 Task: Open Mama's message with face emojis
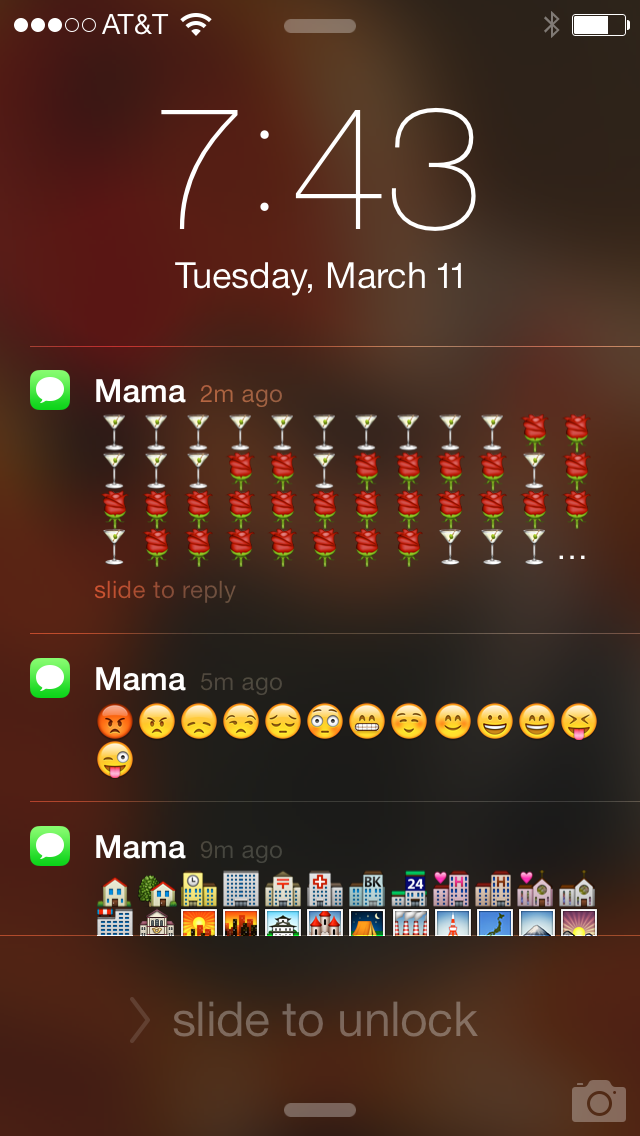click(340, 720)
